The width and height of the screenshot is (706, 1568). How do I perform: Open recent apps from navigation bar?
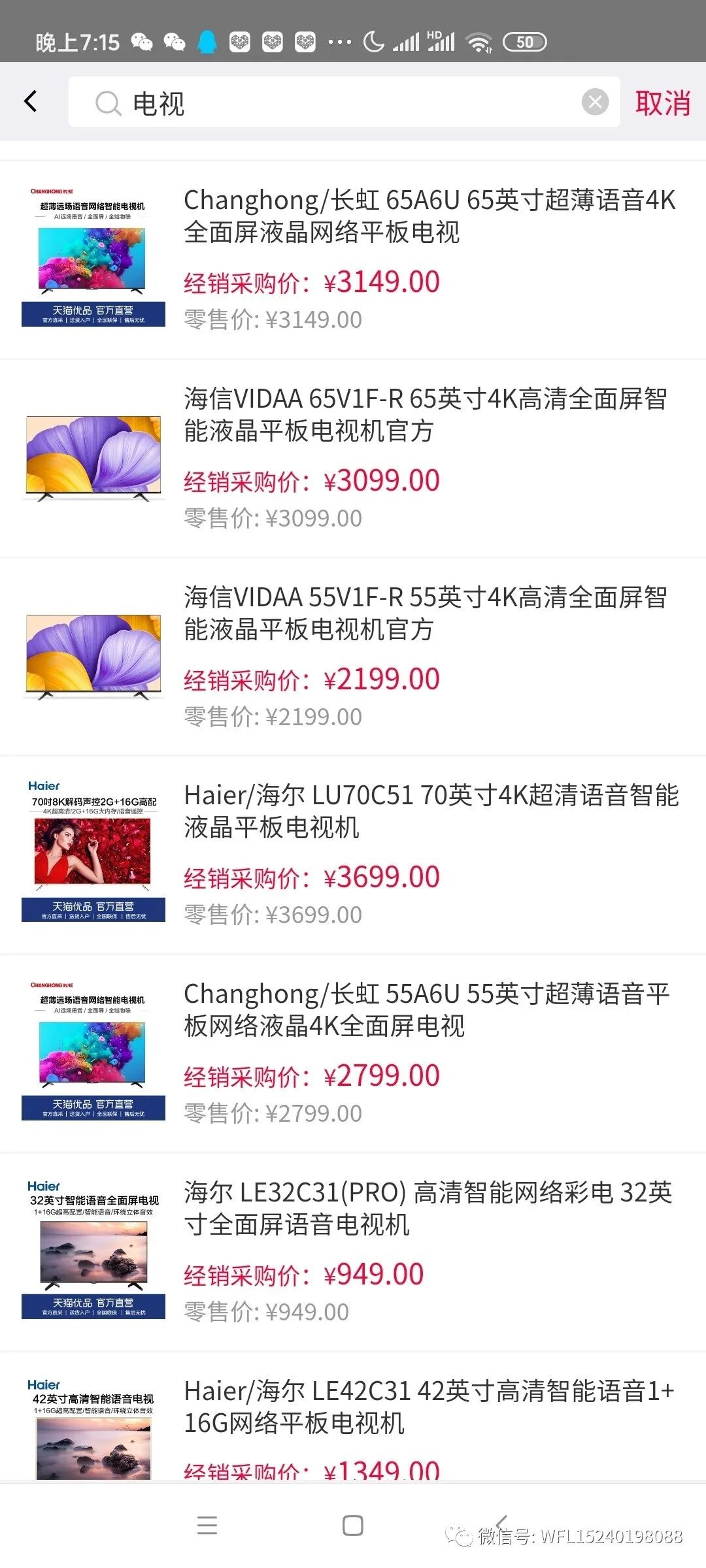tap(207, 1526)
